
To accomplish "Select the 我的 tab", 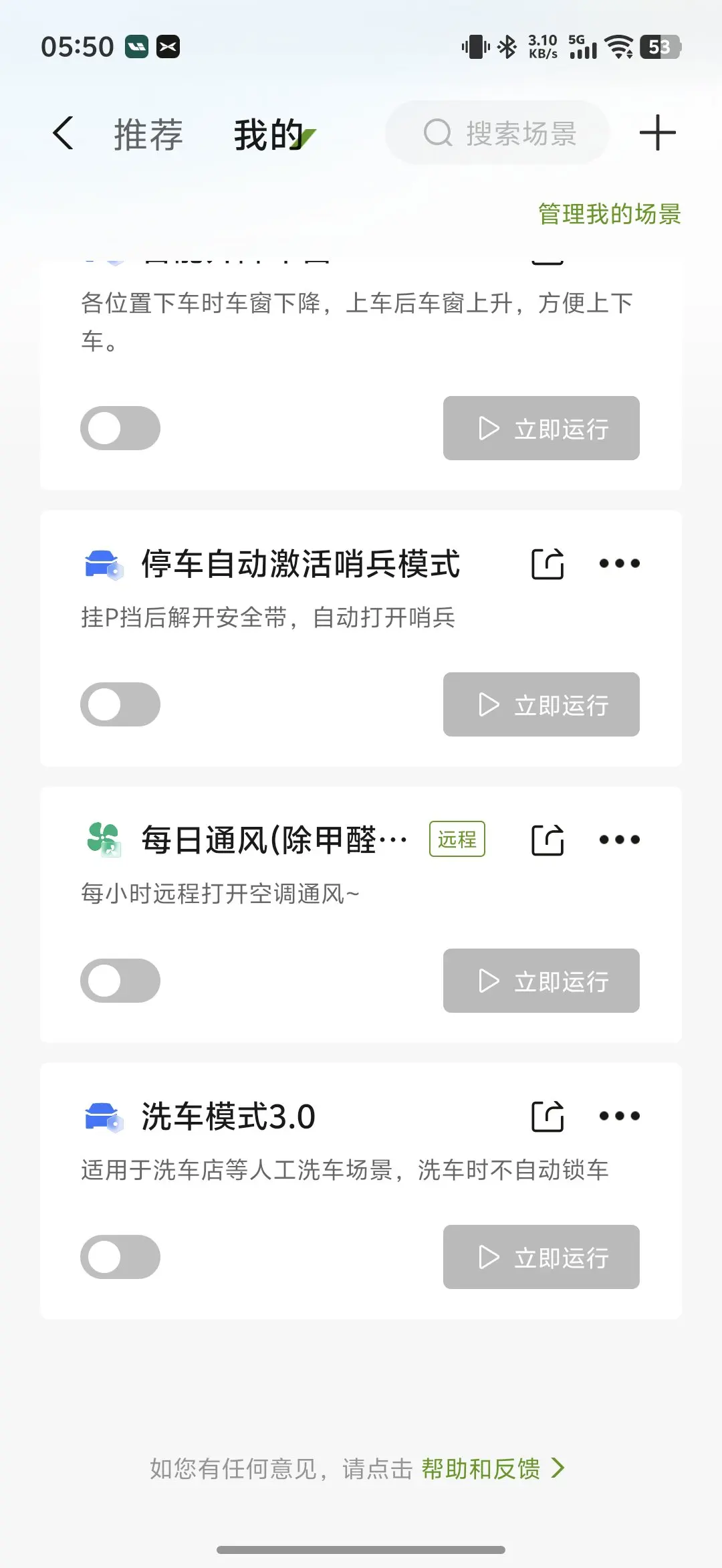I will [269, 134].
